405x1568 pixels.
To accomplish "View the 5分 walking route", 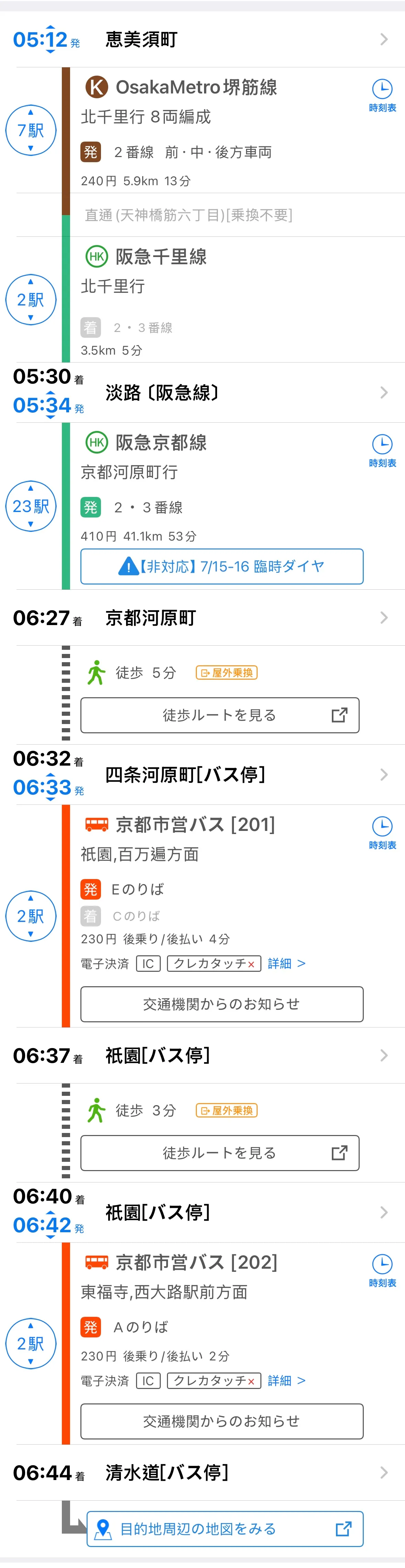I will pyautogui.click(x=220, y=715).
